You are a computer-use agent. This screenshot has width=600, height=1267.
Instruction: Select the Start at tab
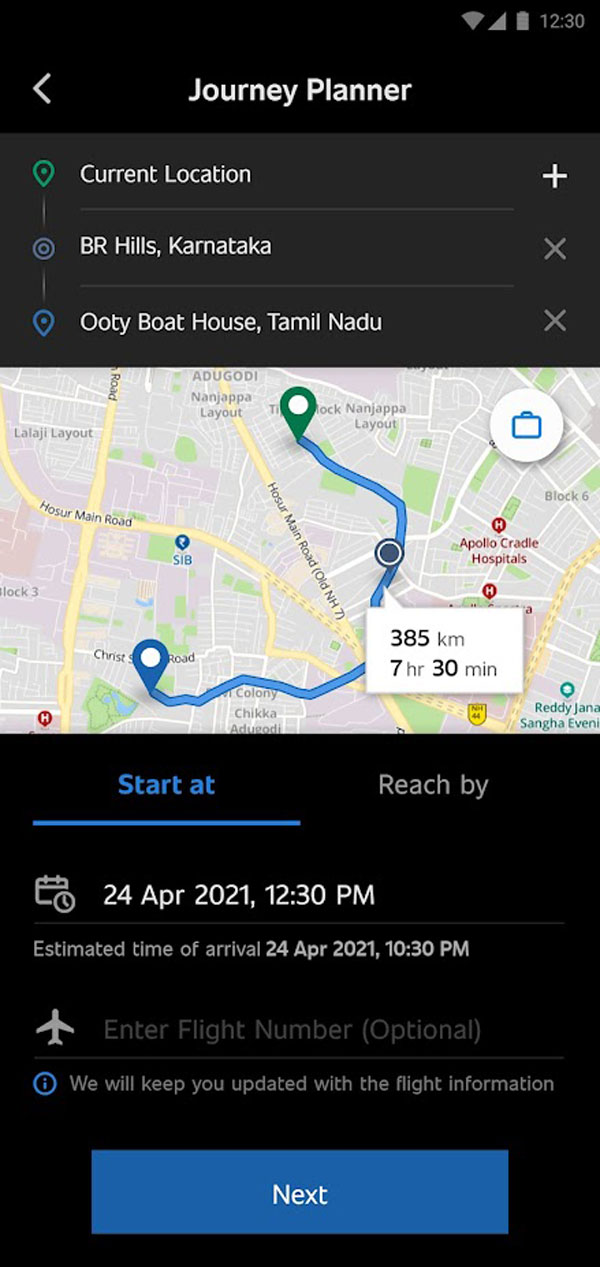[166, 785]
